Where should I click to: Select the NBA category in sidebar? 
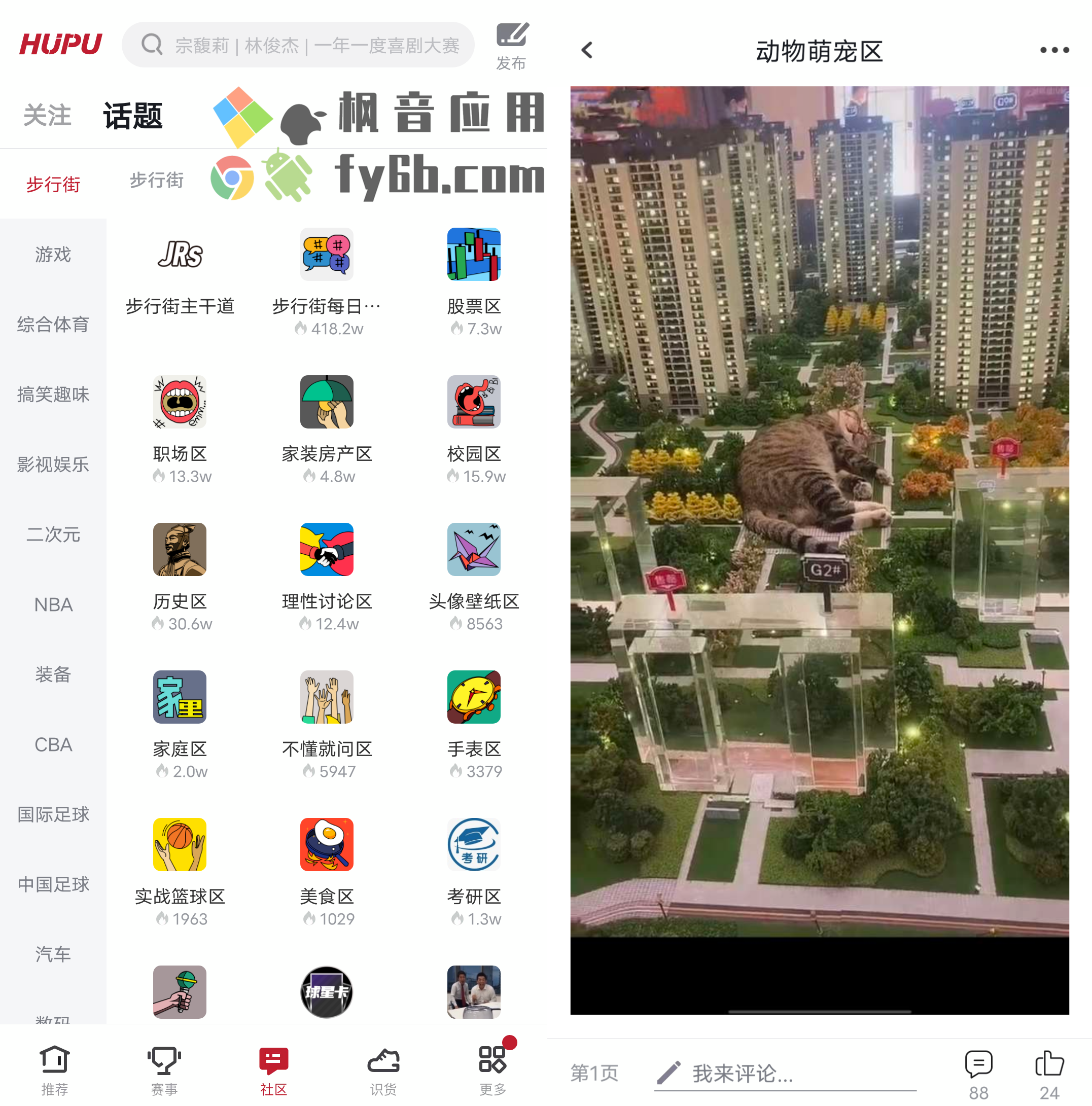pos(53,604)
